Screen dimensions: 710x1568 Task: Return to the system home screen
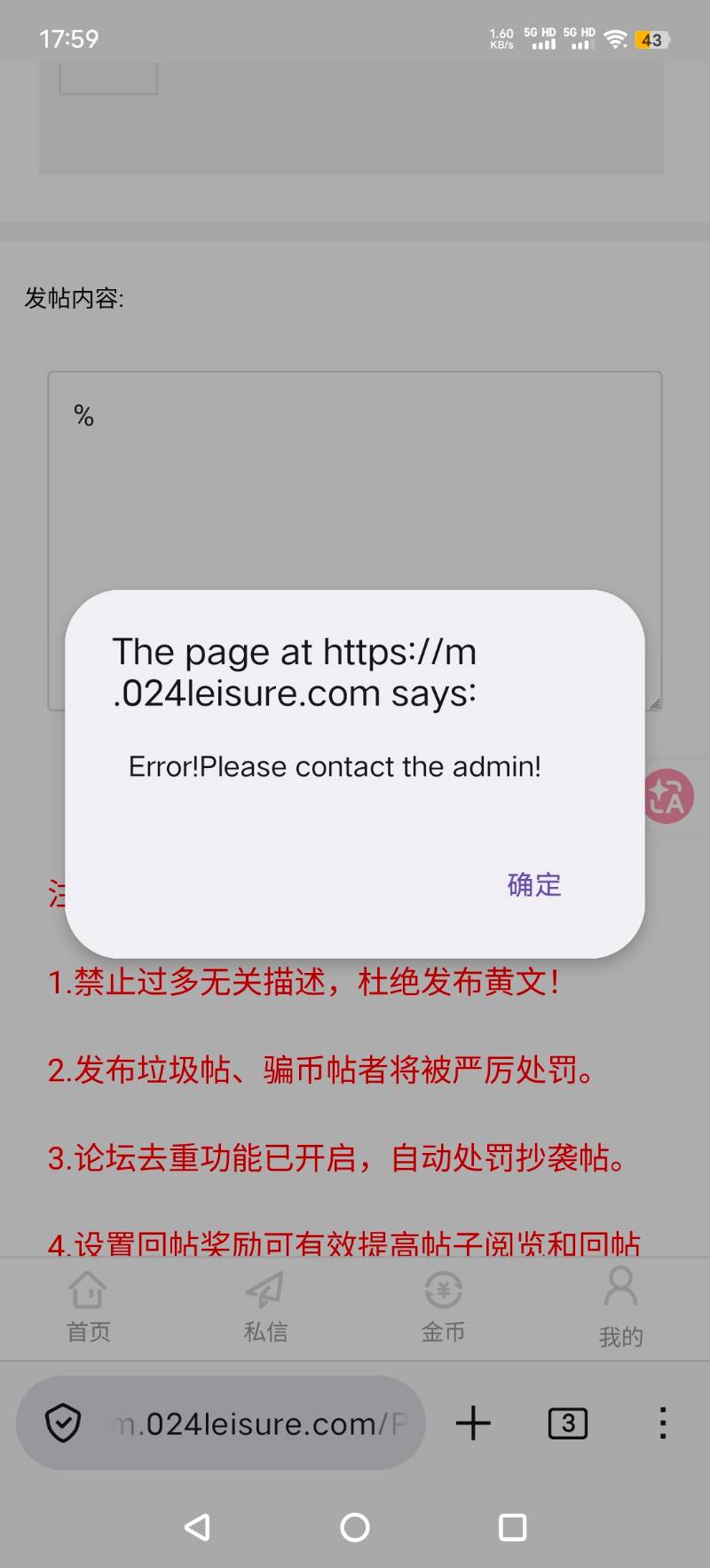tap(355, 1526)
